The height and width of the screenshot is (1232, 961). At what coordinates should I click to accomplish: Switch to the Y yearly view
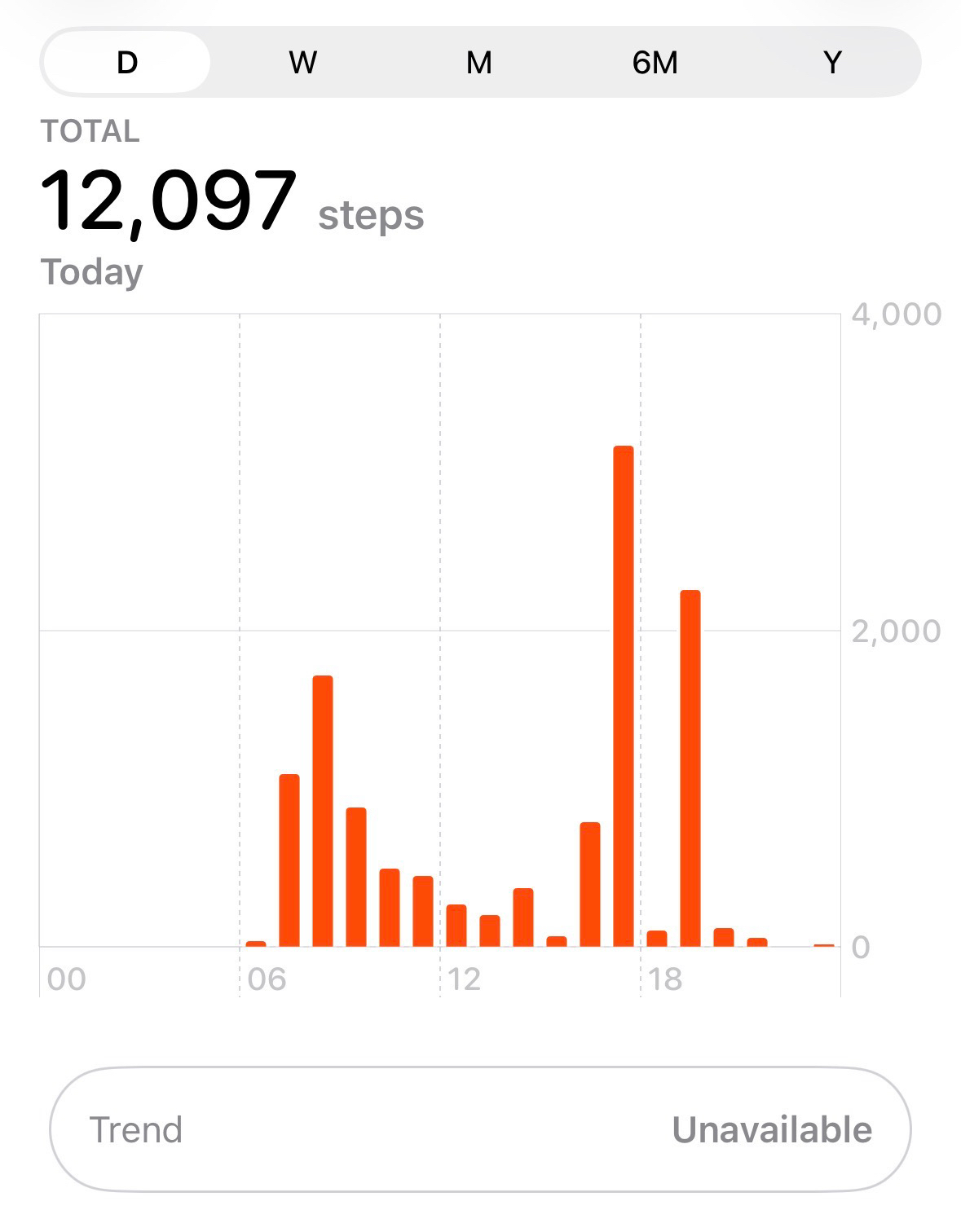click(831, 62)
